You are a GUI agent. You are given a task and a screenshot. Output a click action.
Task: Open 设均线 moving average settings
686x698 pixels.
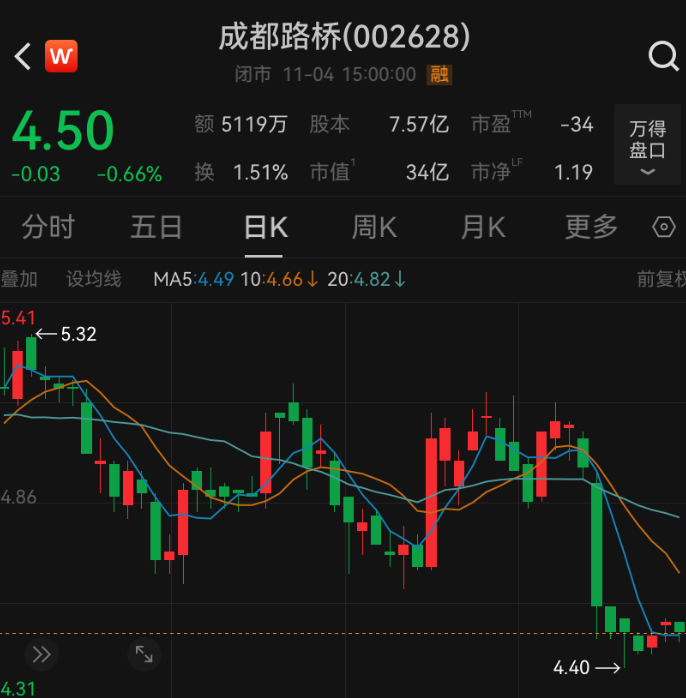coord(93,279)
